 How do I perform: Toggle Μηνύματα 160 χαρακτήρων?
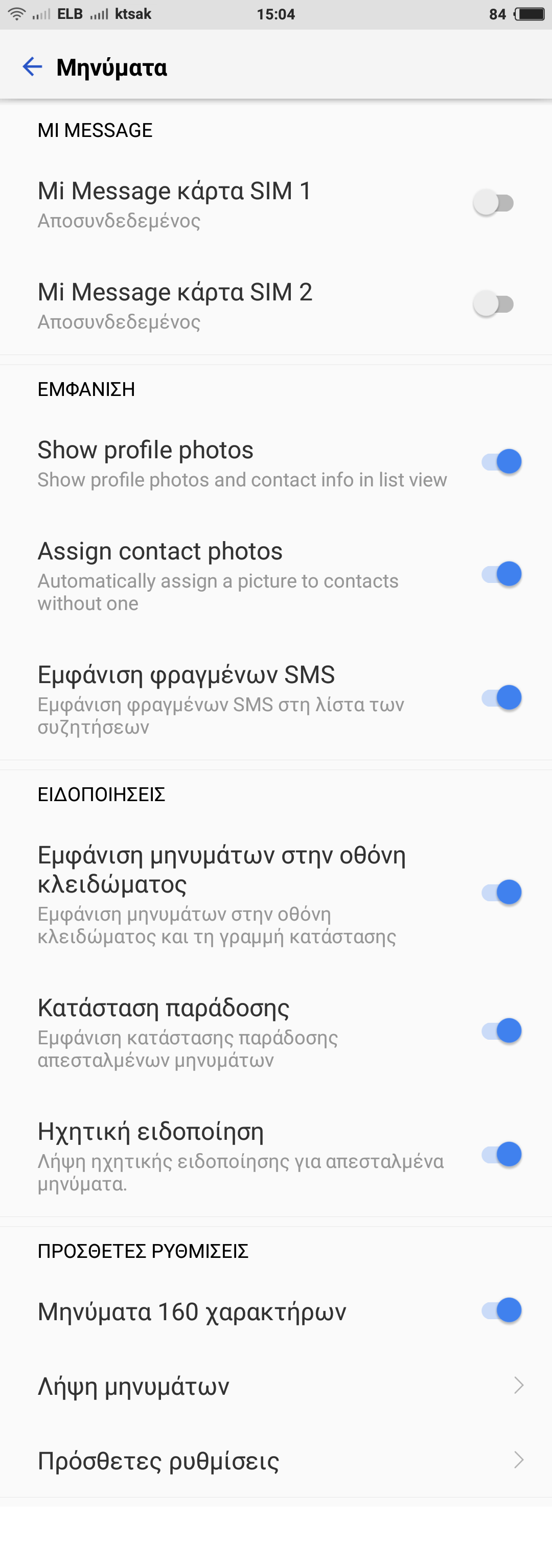point(501,1310)
